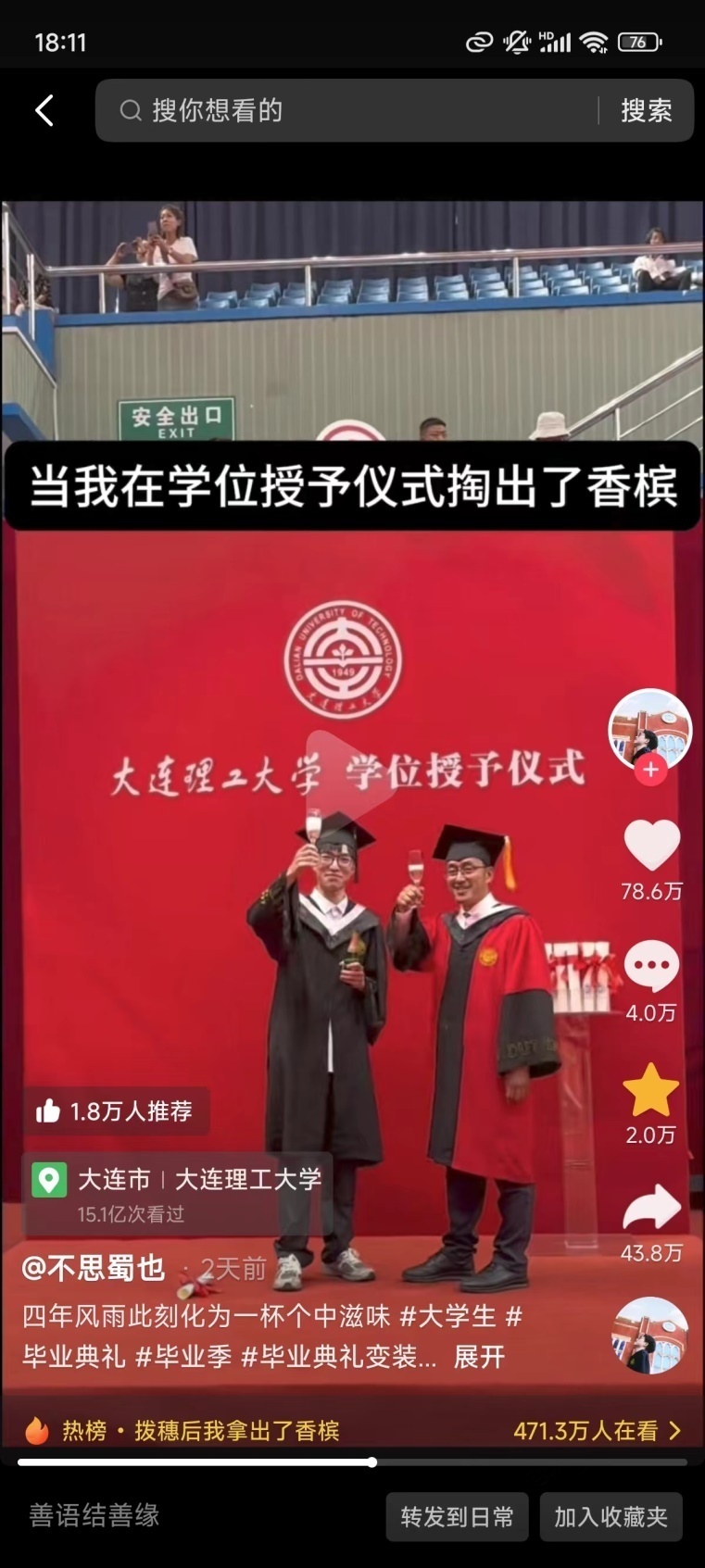
Task: Tap the comment field 善语结善缘
Action: (94, 1516)
